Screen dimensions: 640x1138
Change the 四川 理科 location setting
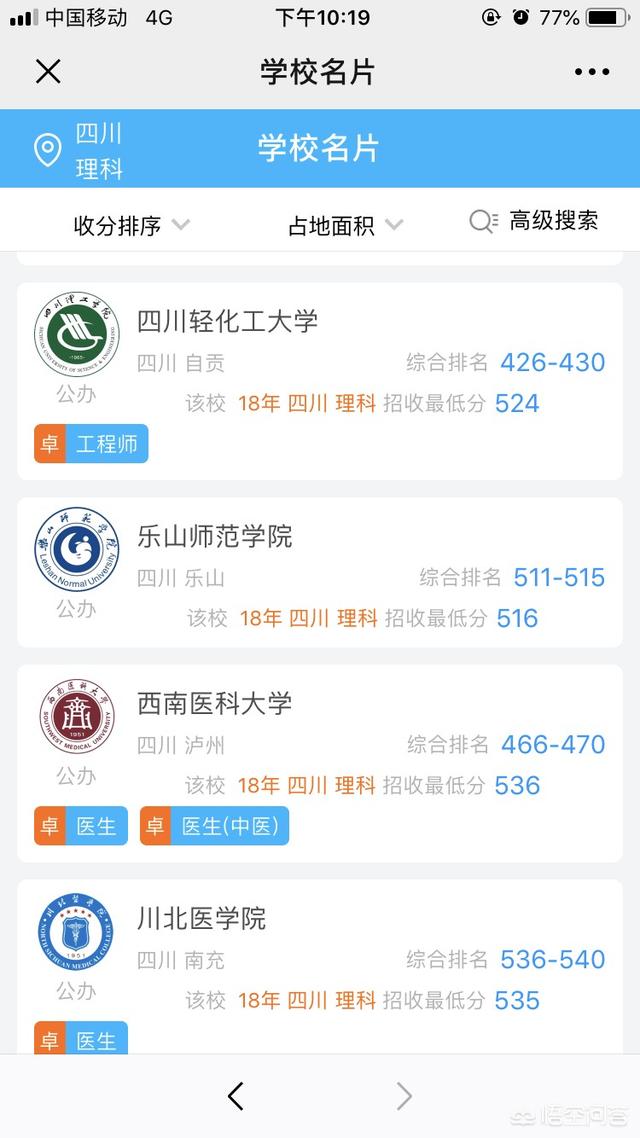(79, 150)
